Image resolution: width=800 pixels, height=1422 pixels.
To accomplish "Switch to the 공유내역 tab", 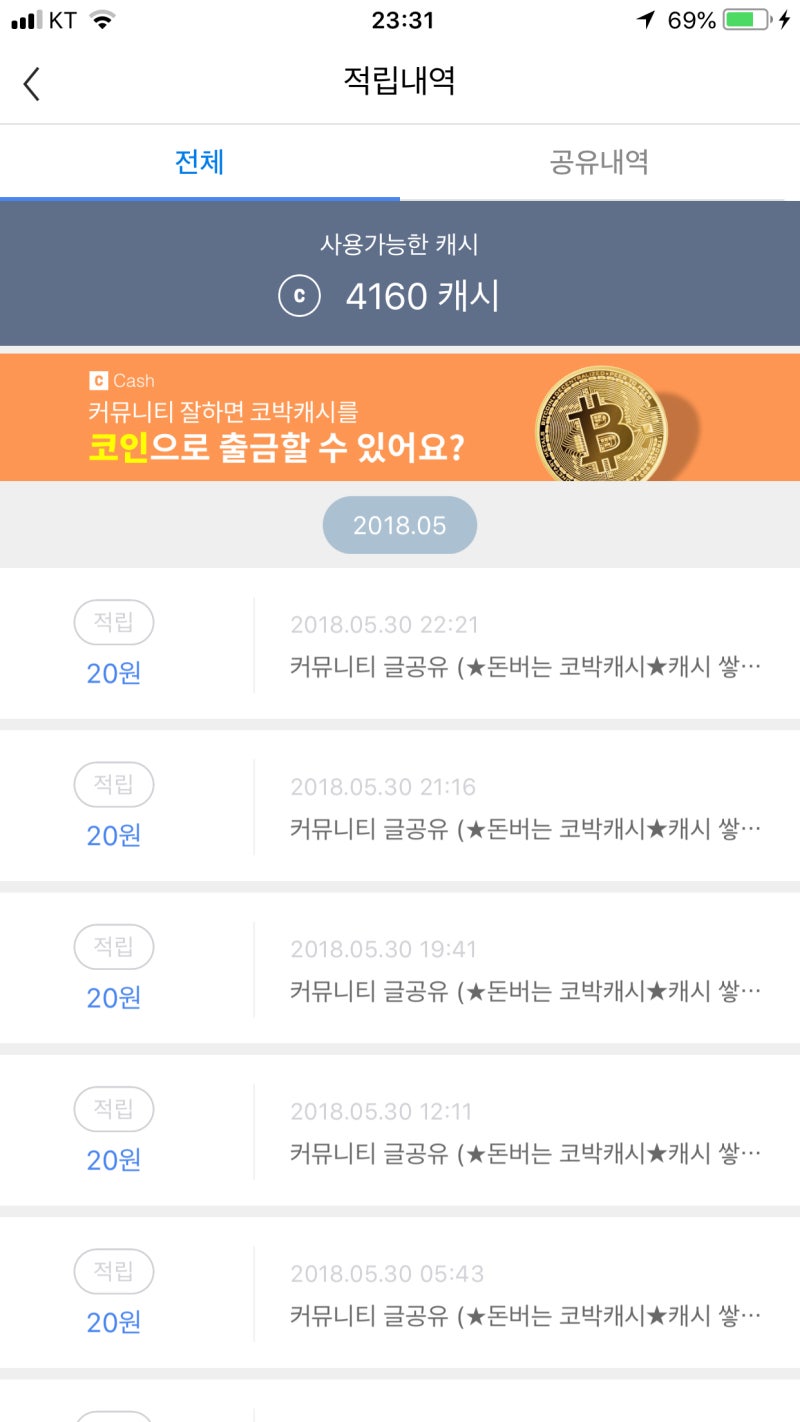I will 597,162.
